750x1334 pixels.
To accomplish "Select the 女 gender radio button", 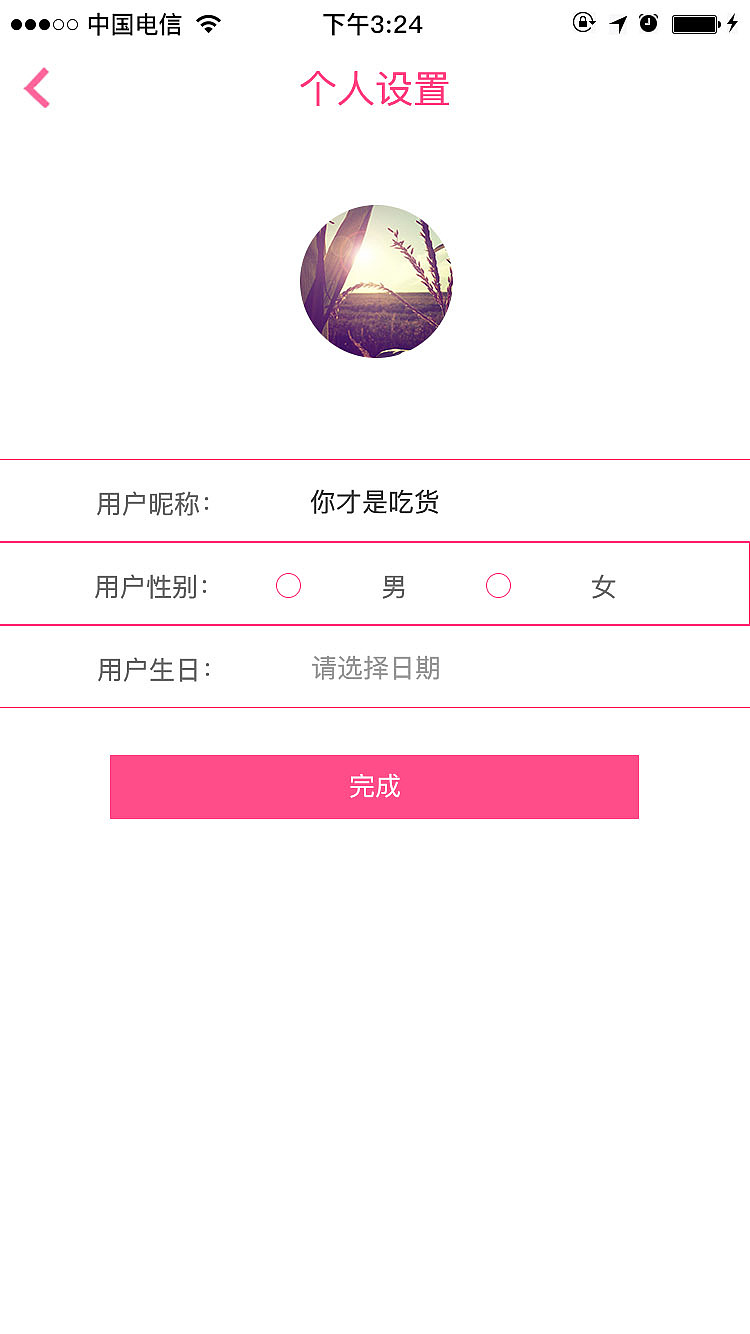I will [498, 585].
